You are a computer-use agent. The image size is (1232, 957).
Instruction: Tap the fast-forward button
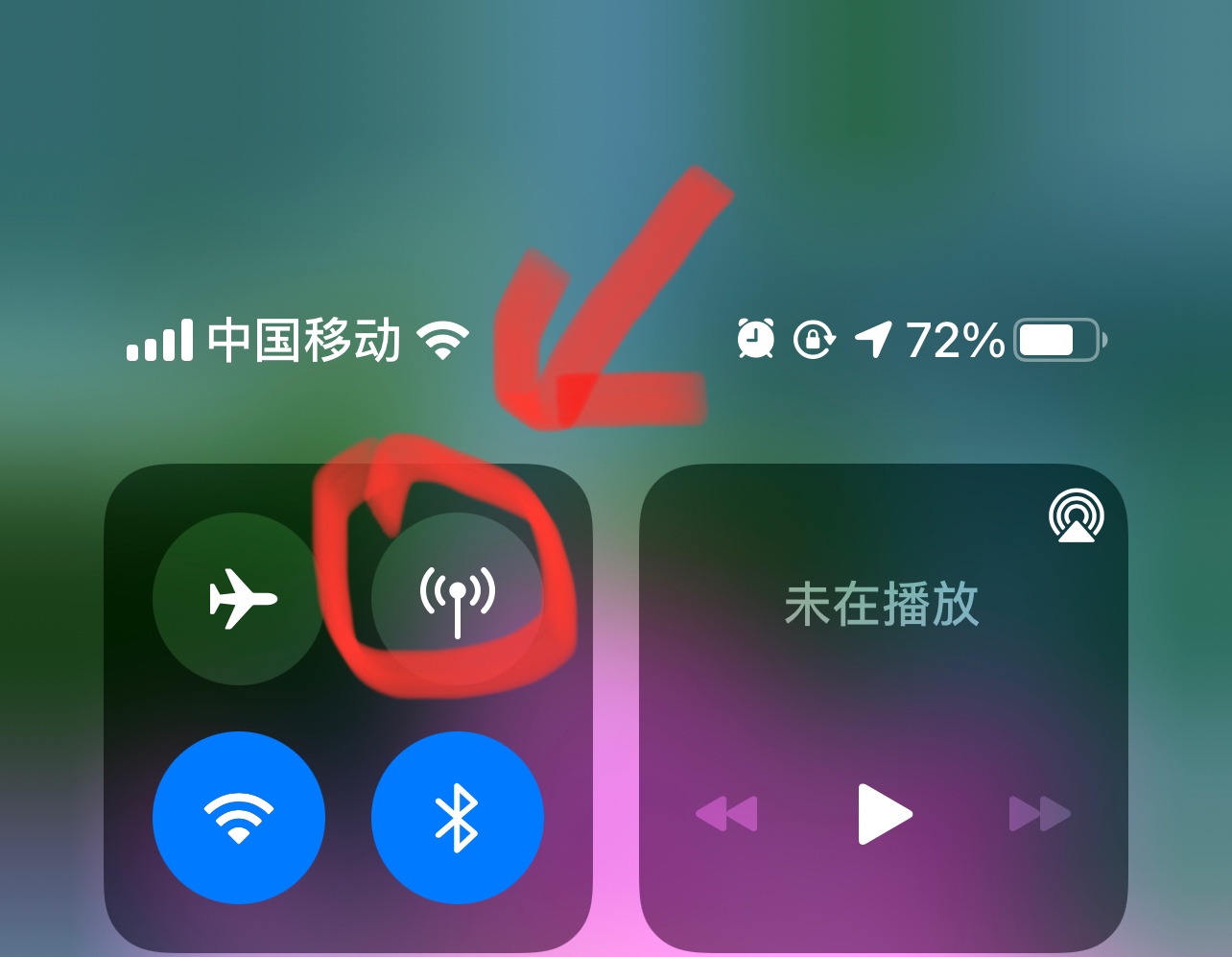point(1039,814)
